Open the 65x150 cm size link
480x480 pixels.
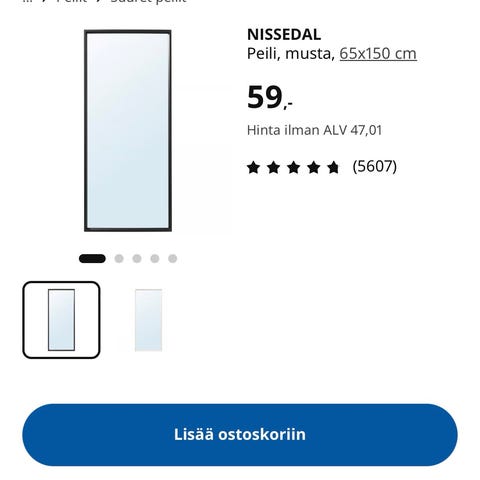click(378, 53)
